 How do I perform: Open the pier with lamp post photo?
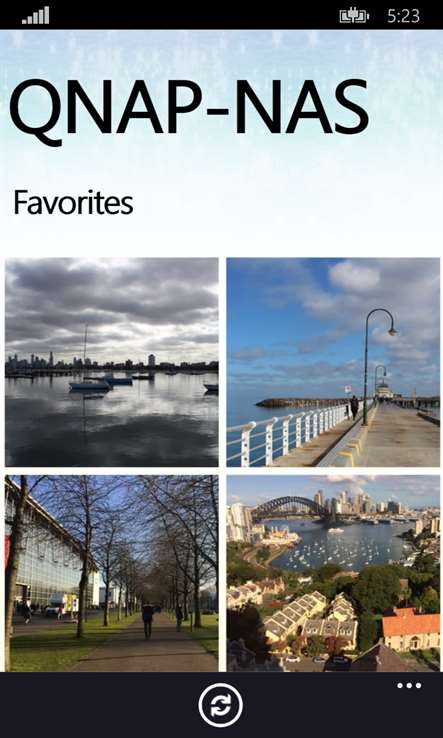(x=333, y=362)
